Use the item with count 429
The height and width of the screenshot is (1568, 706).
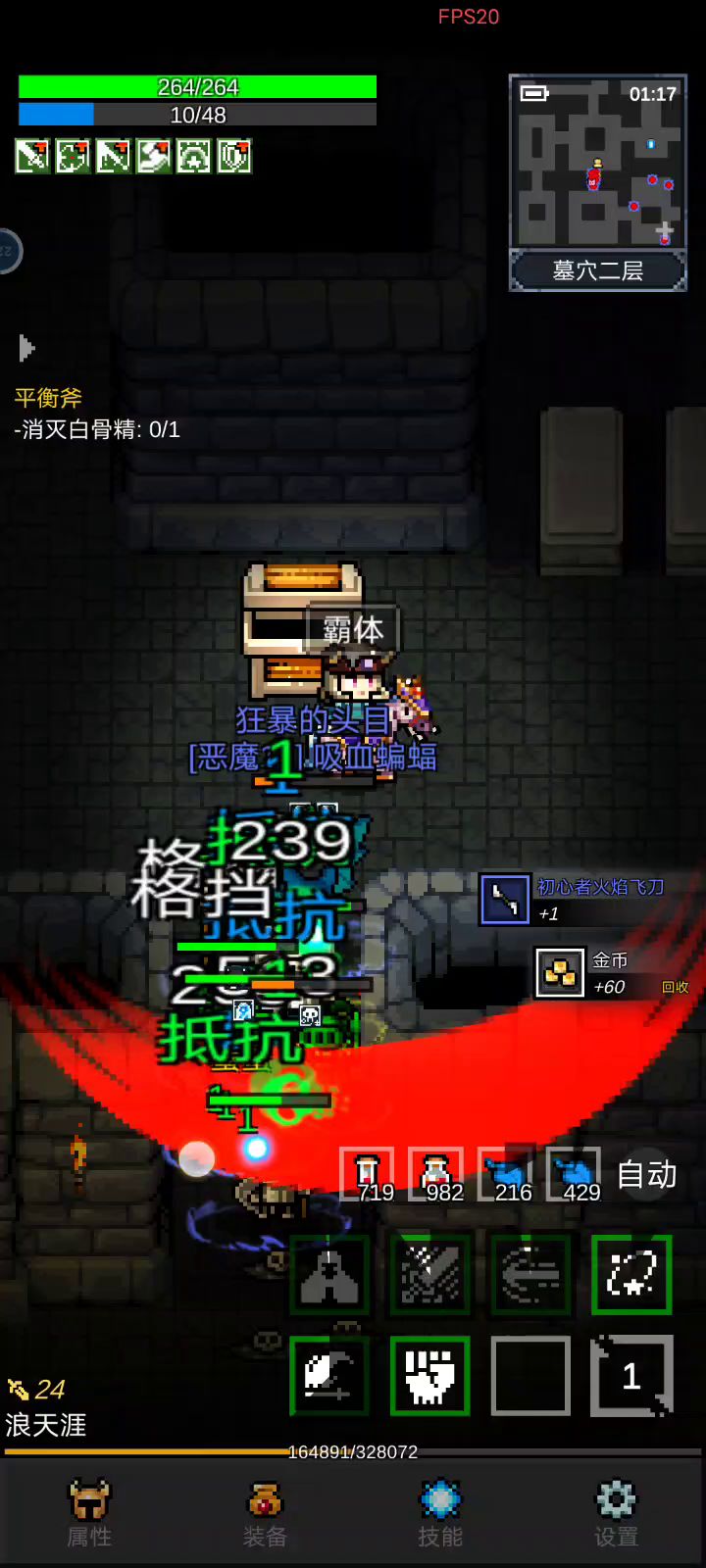(574, 1174)
